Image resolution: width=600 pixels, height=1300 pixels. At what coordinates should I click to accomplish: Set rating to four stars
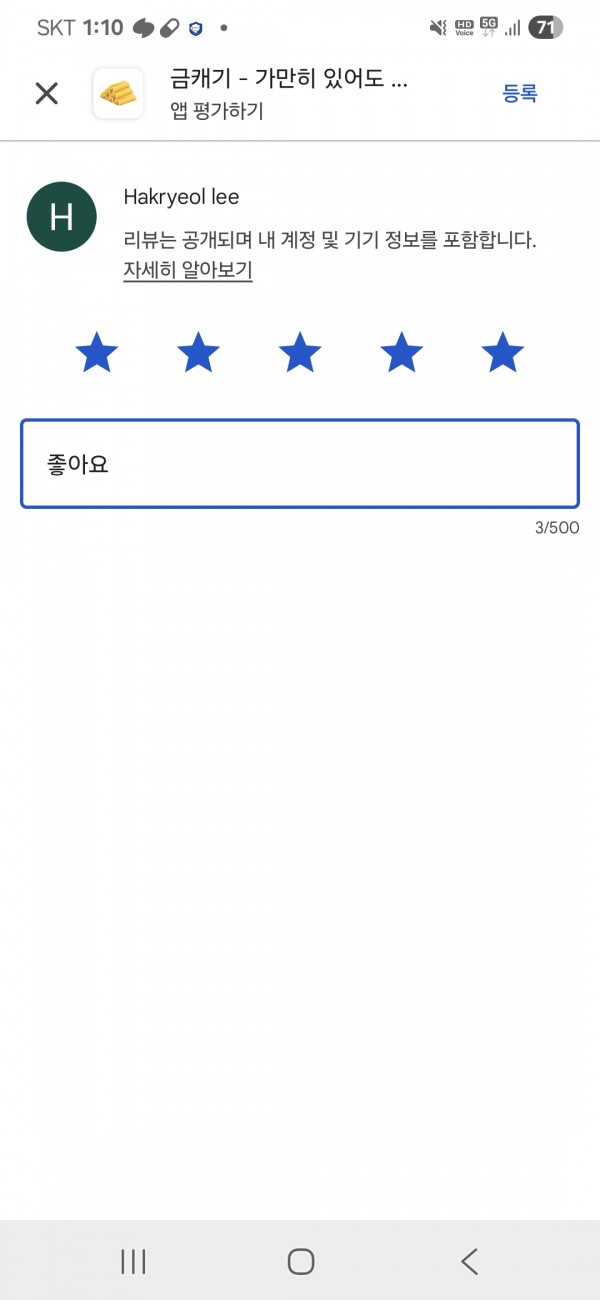click(x=401, y=353)
